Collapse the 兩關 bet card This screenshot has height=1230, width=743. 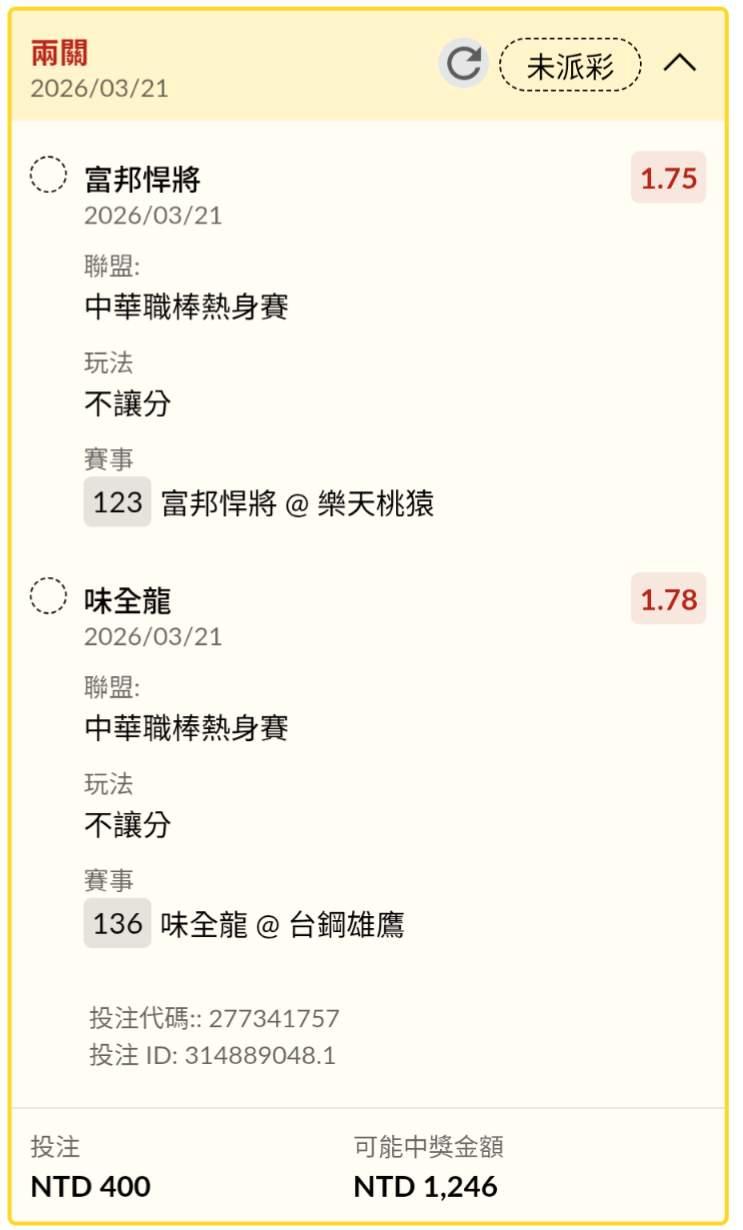[680, 64]
